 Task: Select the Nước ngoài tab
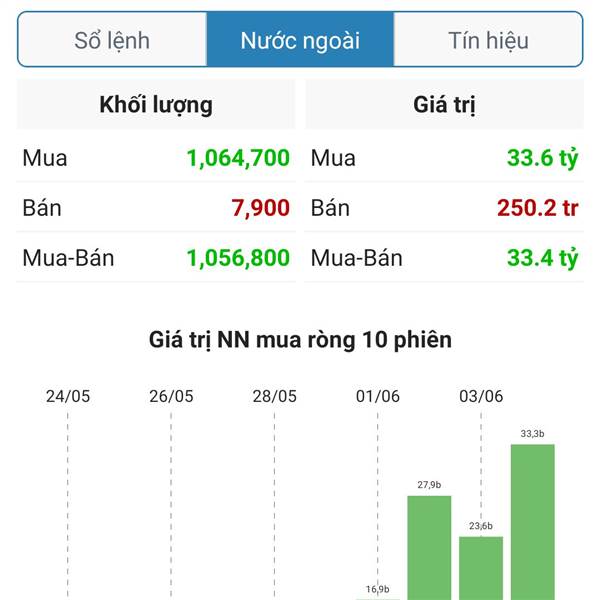pos(300,41)
